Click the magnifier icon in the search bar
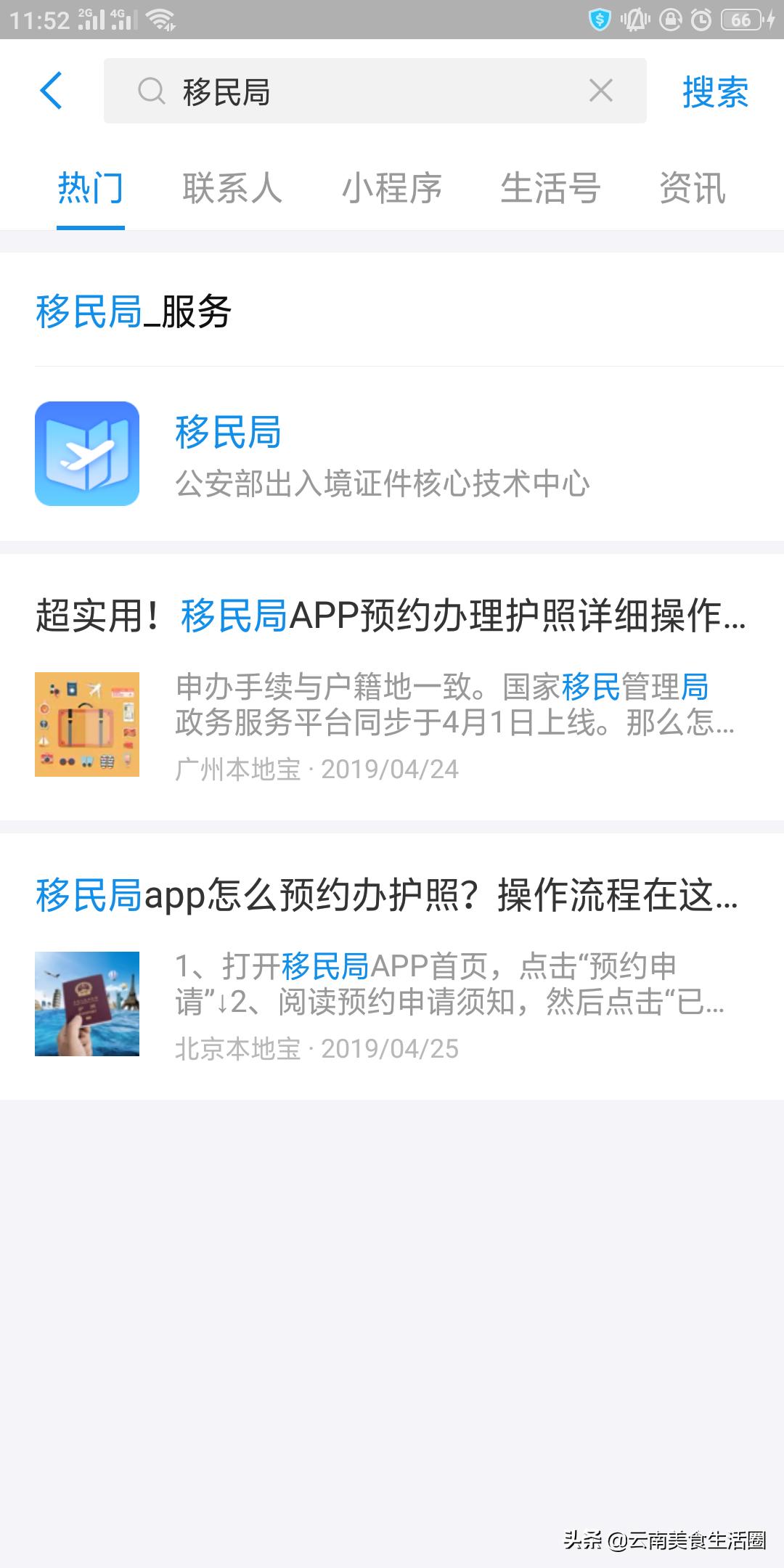 (x=150, y=91)
